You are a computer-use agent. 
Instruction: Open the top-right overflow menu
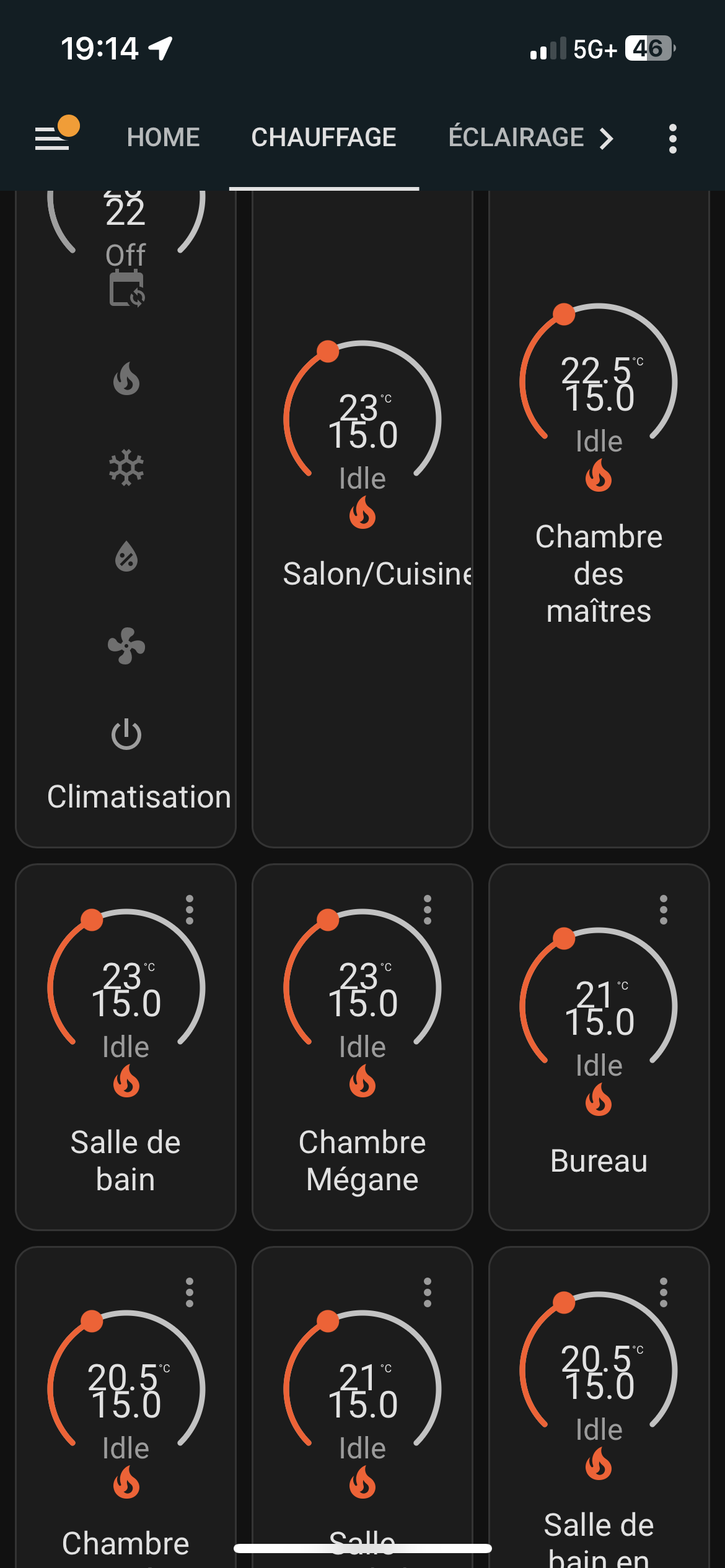(672, 137)
